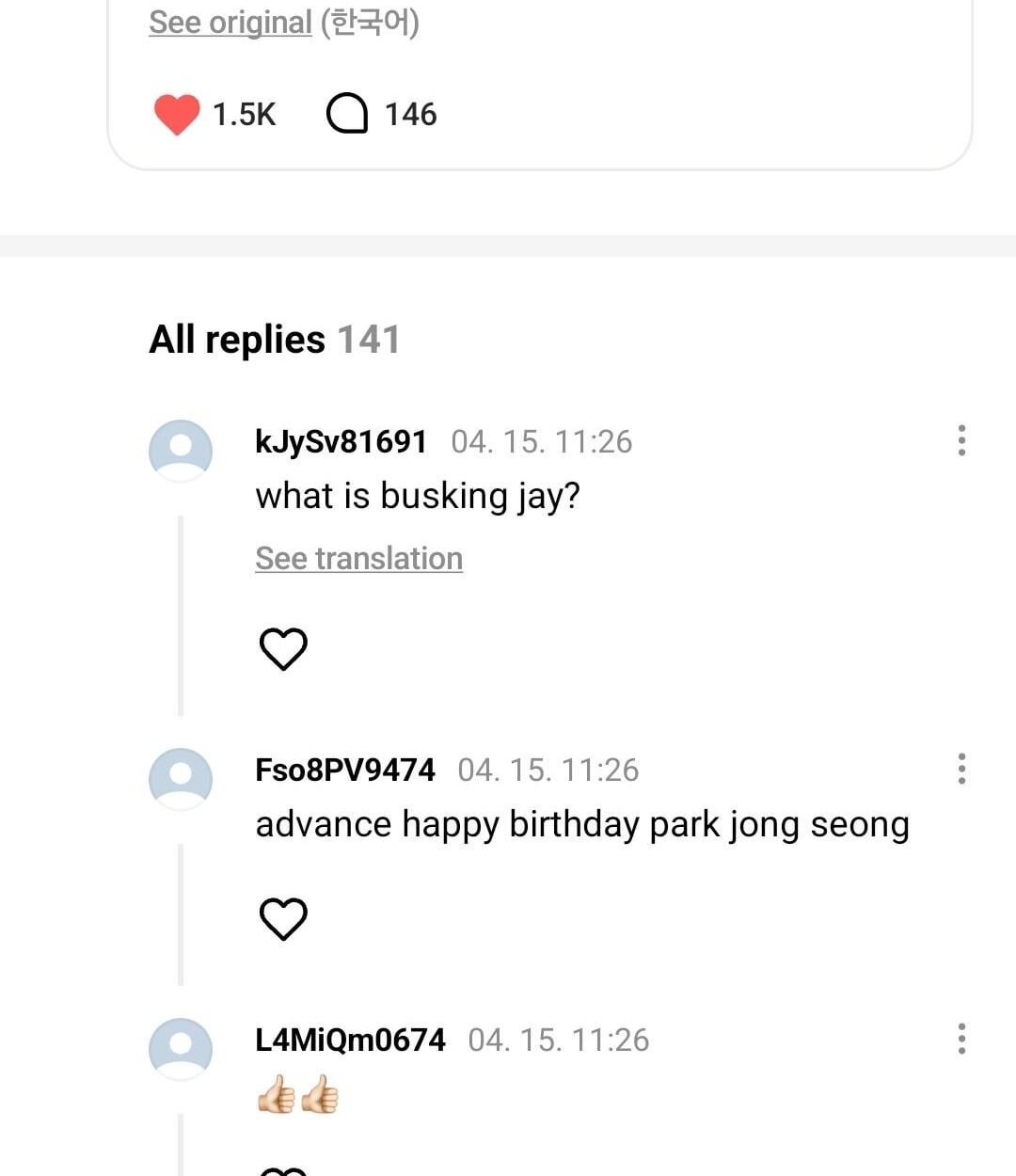The width and height of the screenshot is (1016, 1176).
Task: Open options for L4MiQm0674's reply
Action: [x=961, y=1039]
